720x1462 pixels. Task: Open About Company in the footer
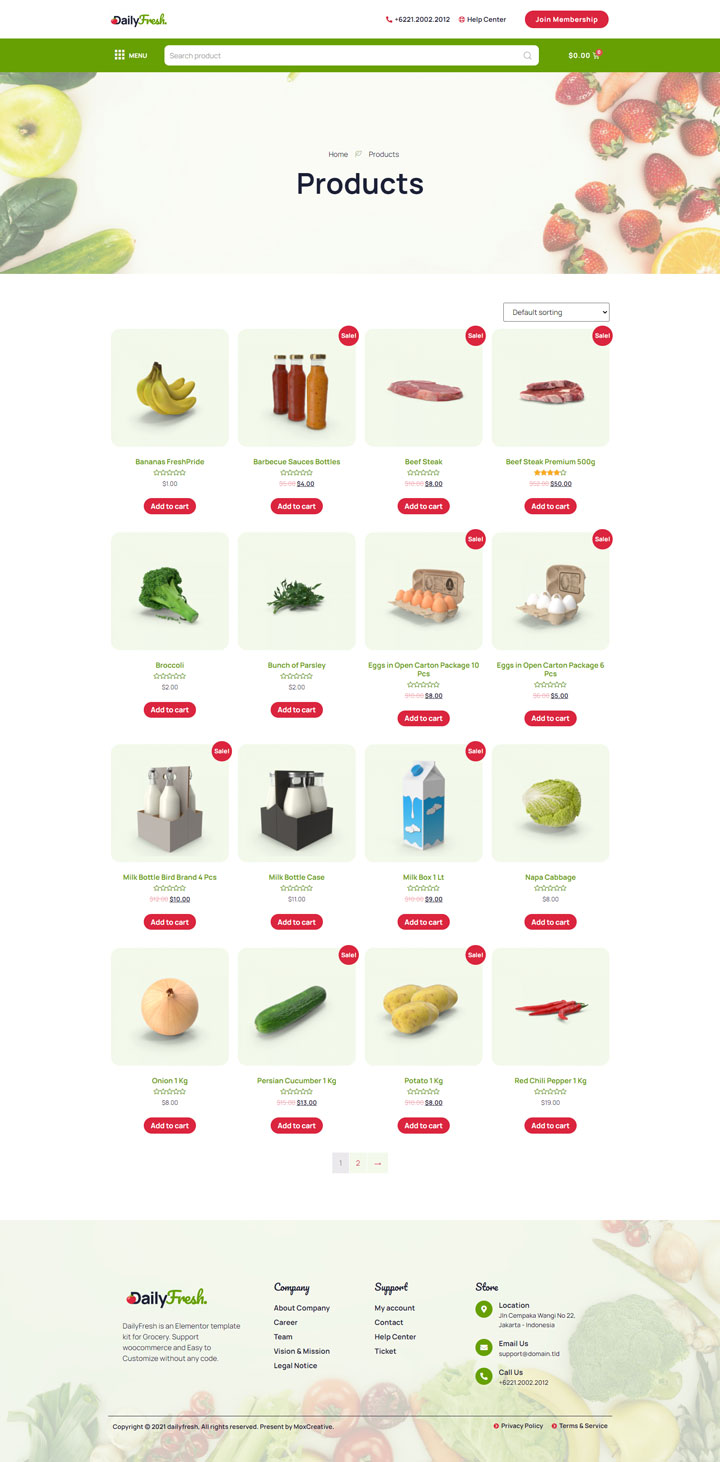301,1308
